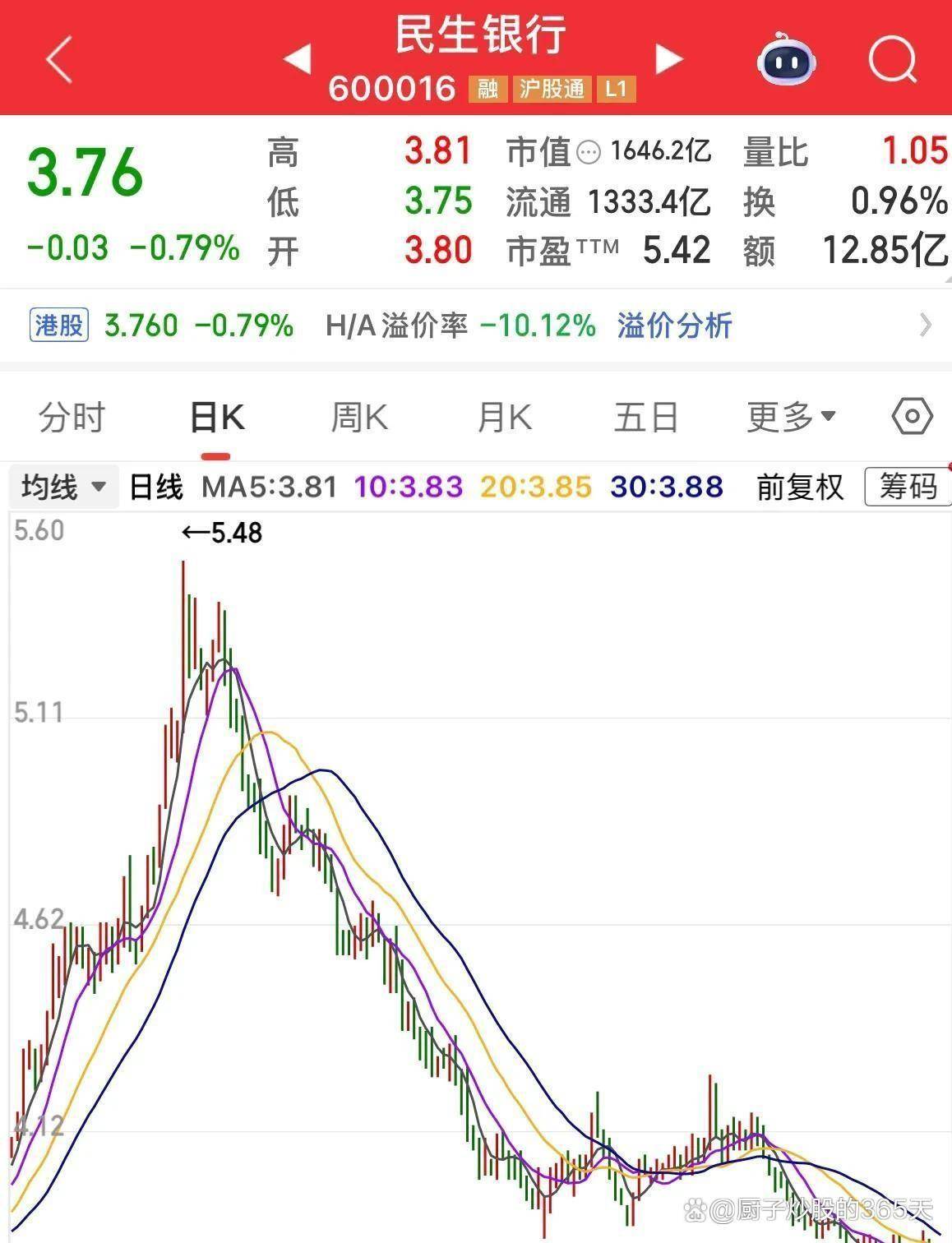Switch to the next stock

[x=668, y=59]
